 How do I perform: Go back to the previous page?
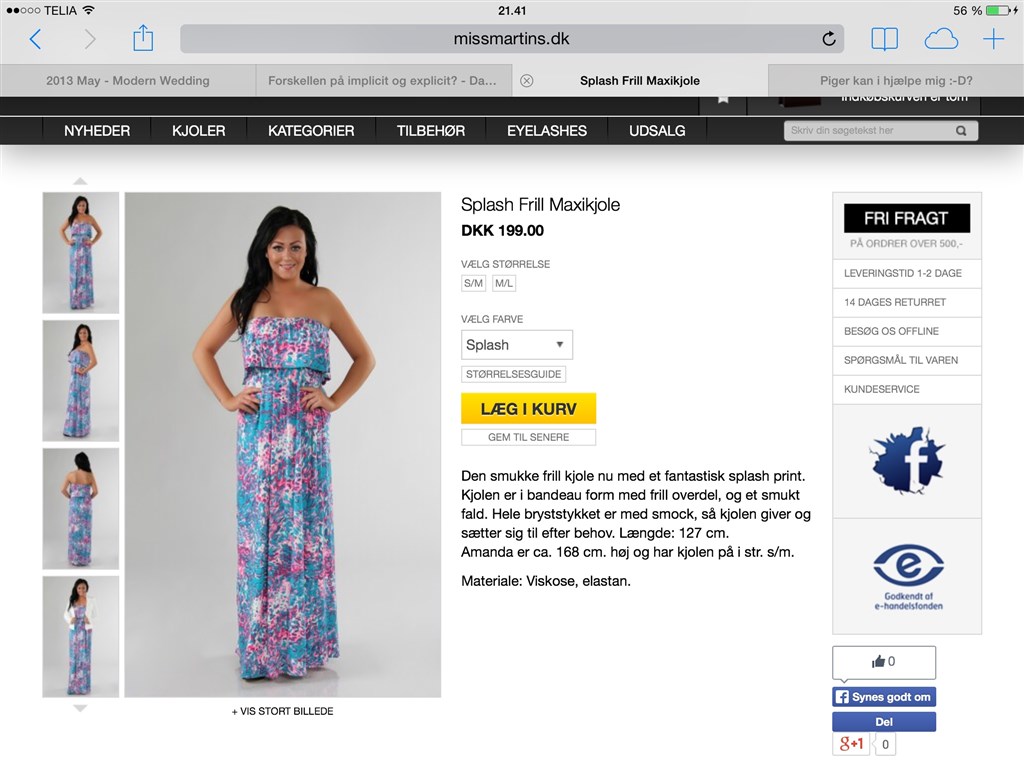35,39
